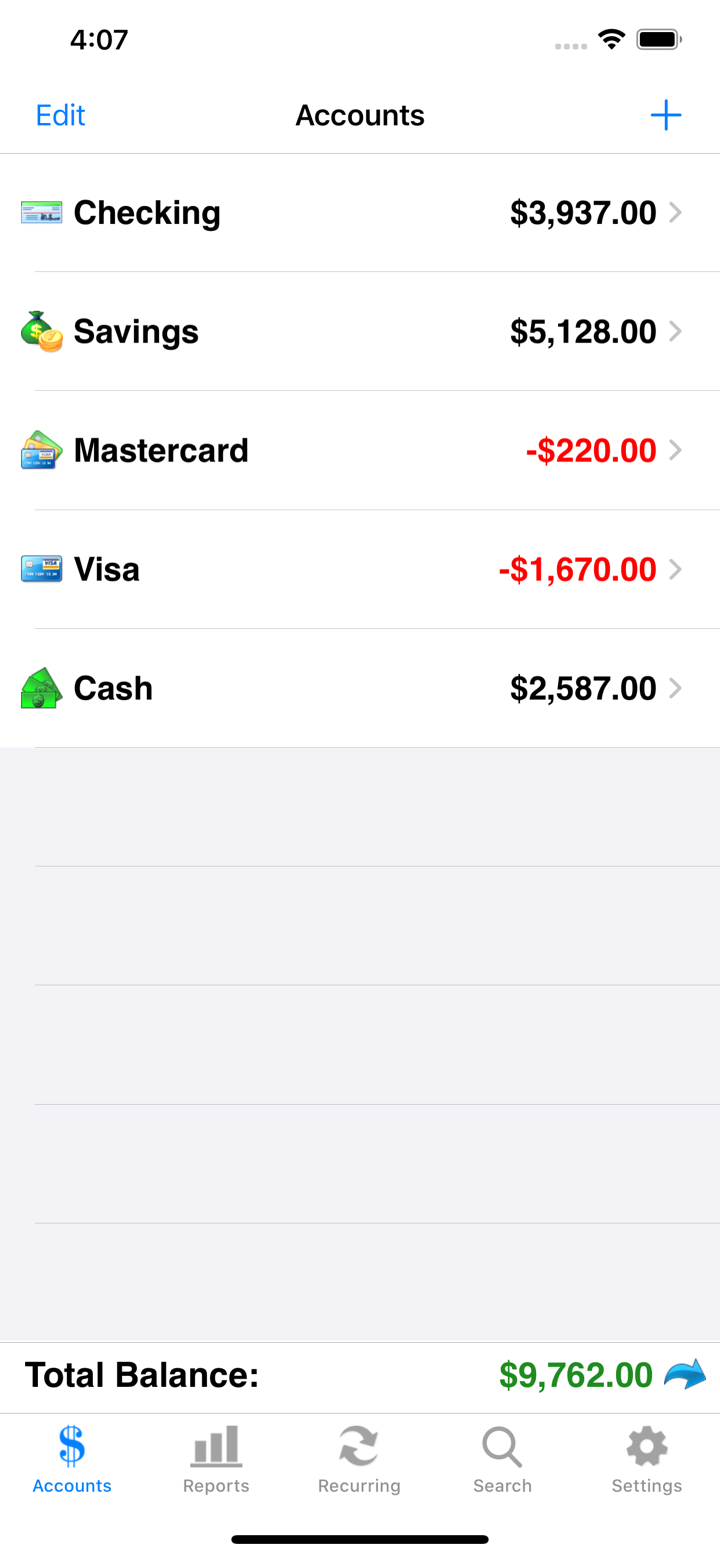The height and width of the screenshot is (1558, 720).
Task: Tap the Wi-Fi status icon
Action: pyautogui.click(x=612, y=39)
